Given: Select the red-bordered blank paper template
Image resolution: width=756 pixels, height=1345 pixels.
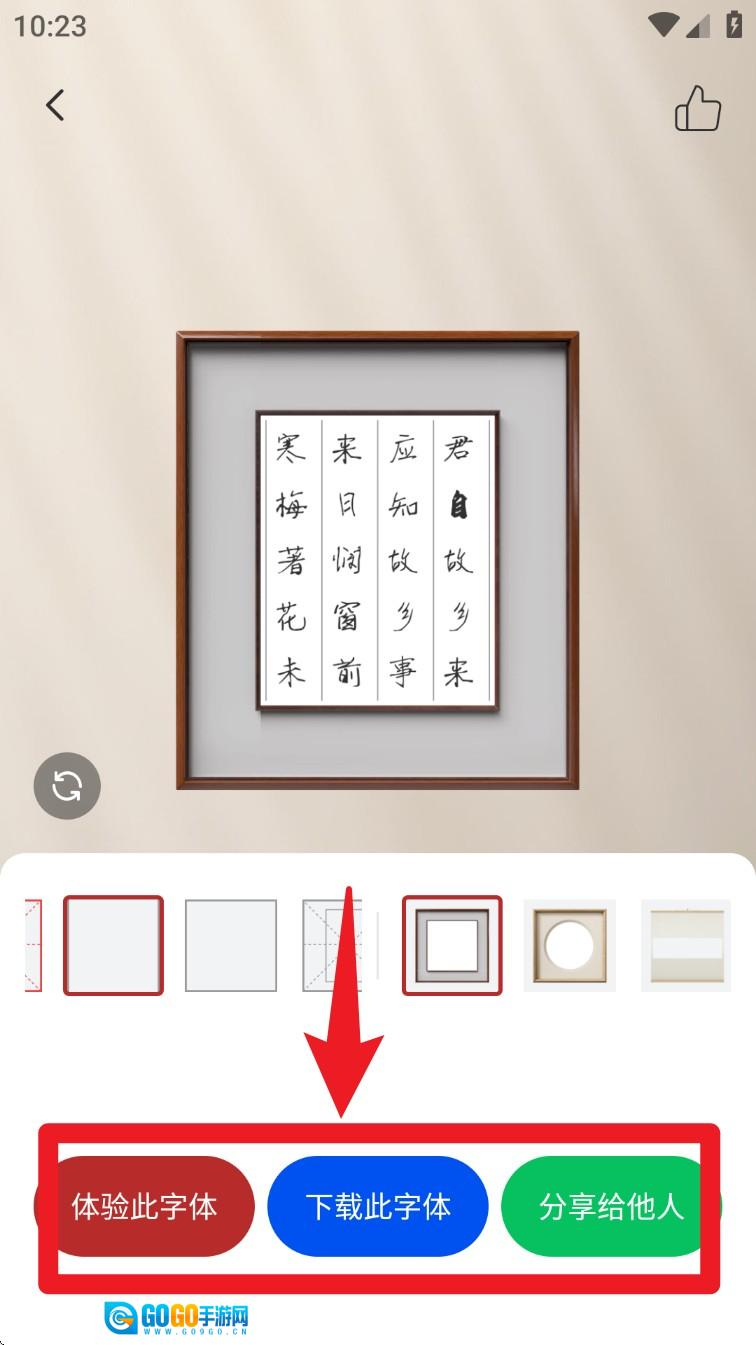Looking at the screenshot, I should pyautogui.click(x=113, y=945).
